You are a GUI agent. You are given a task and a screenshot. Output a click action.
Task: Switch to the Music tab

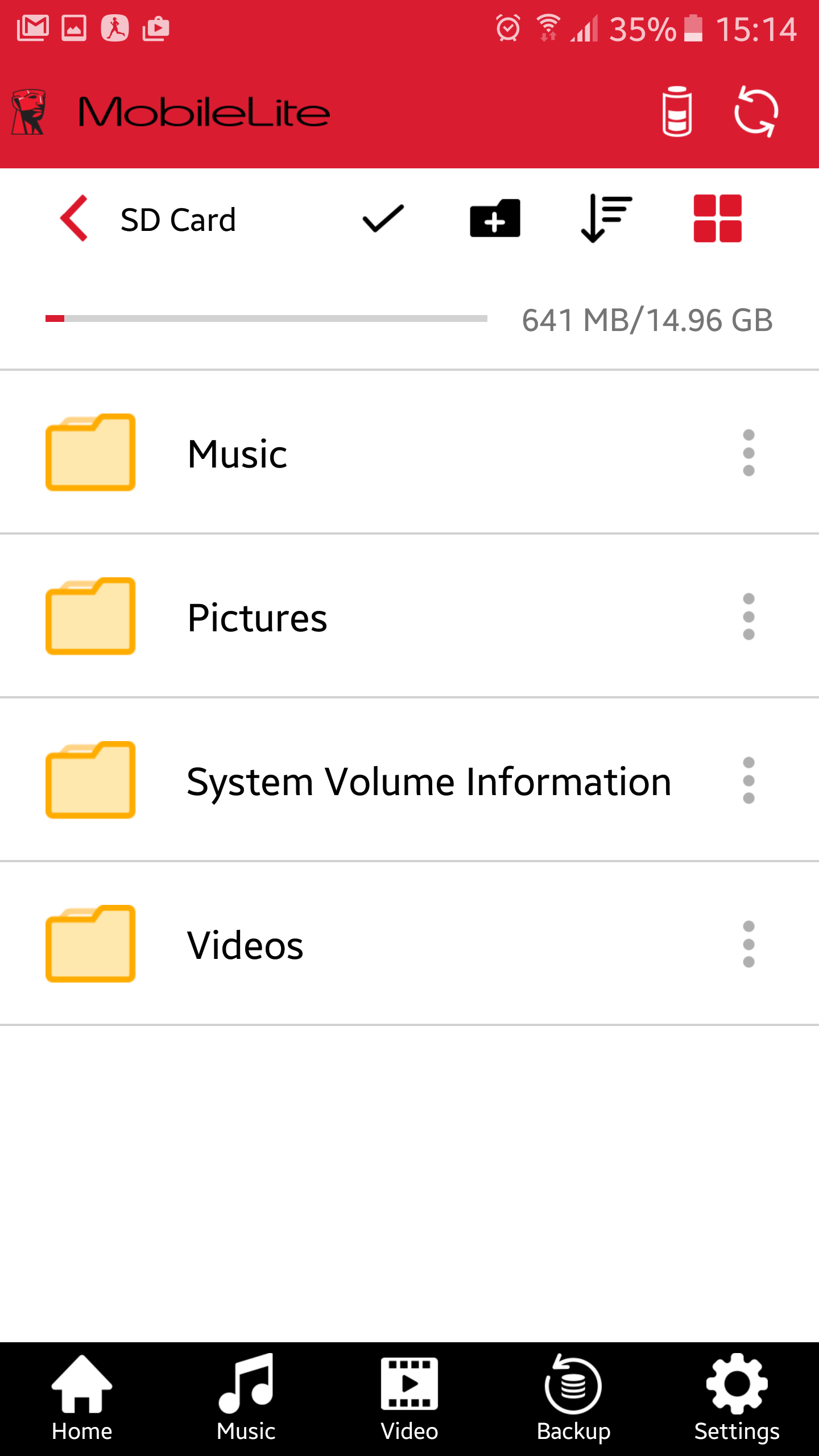[x=246, y=1399]
